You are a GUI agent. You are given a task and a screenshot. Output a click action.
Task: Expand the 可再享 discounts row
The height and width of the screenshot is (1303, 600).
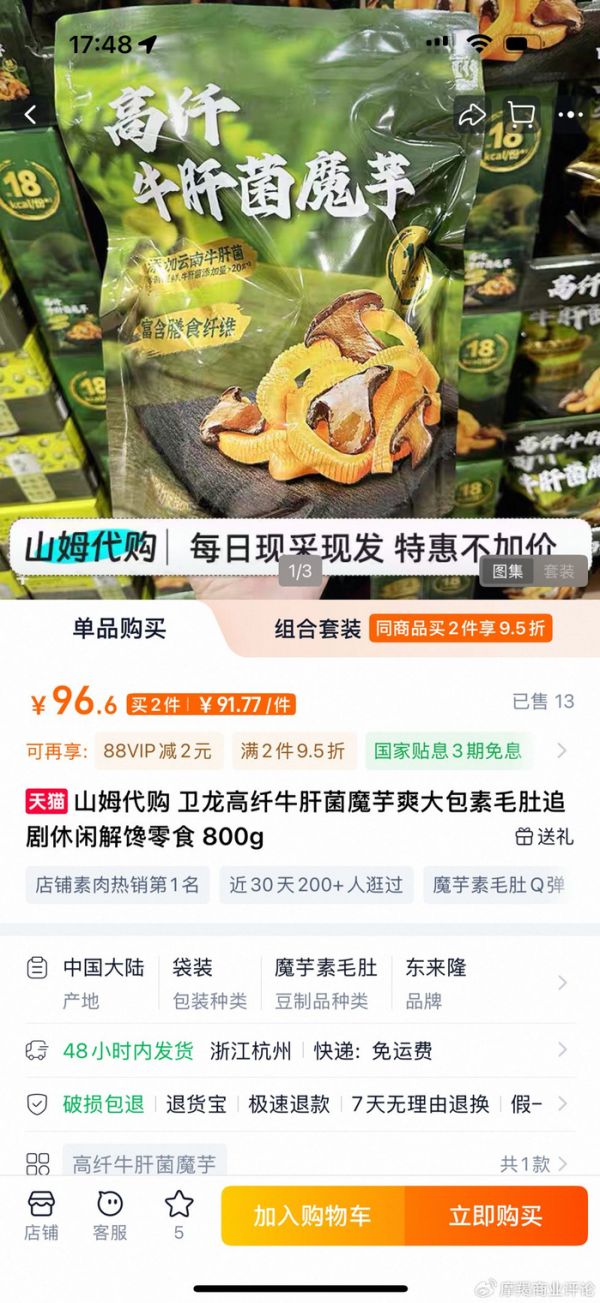(x=561, y=750)
